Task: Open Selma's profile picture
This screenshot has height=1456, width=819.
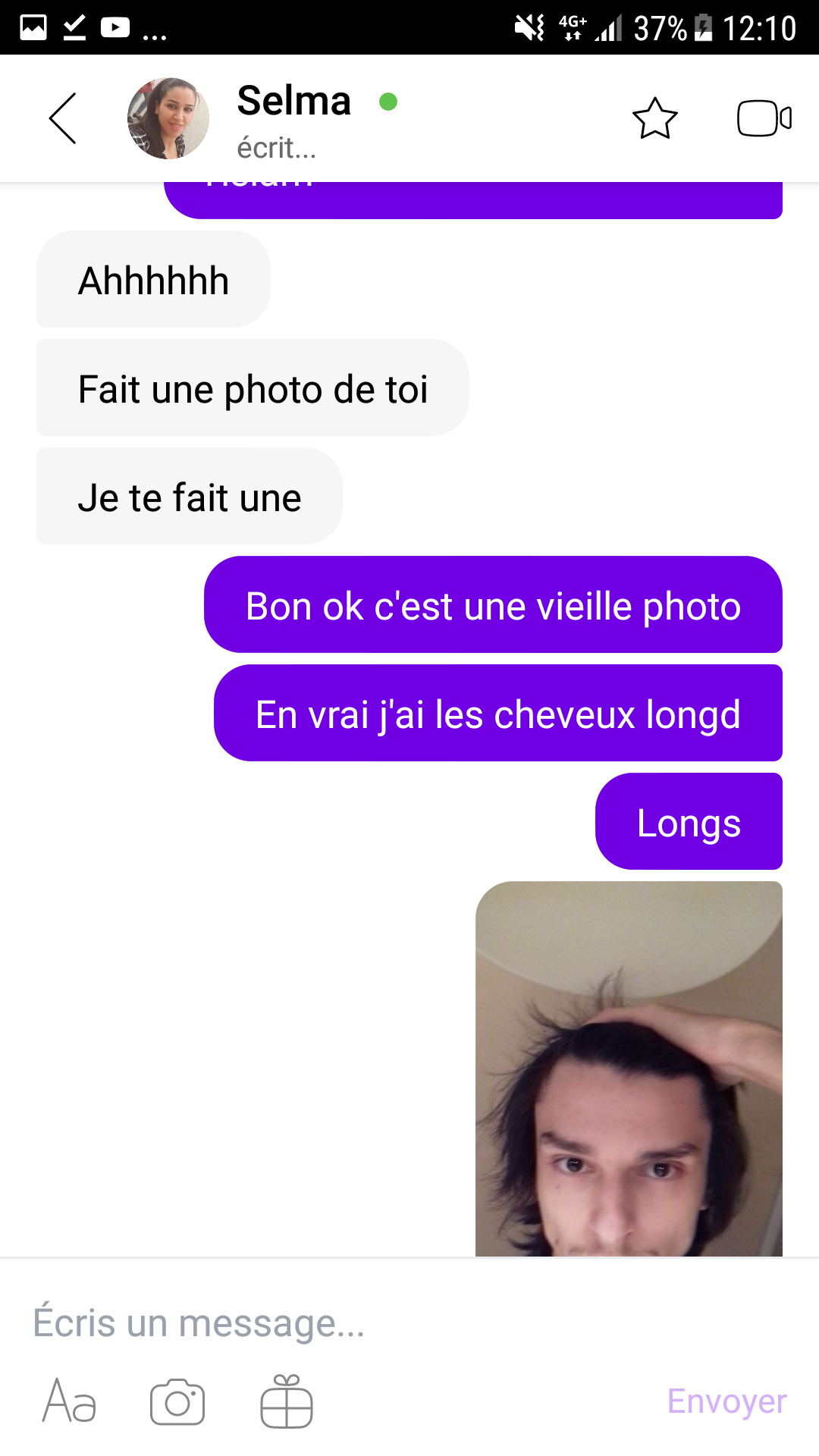Action: [168, 118]
